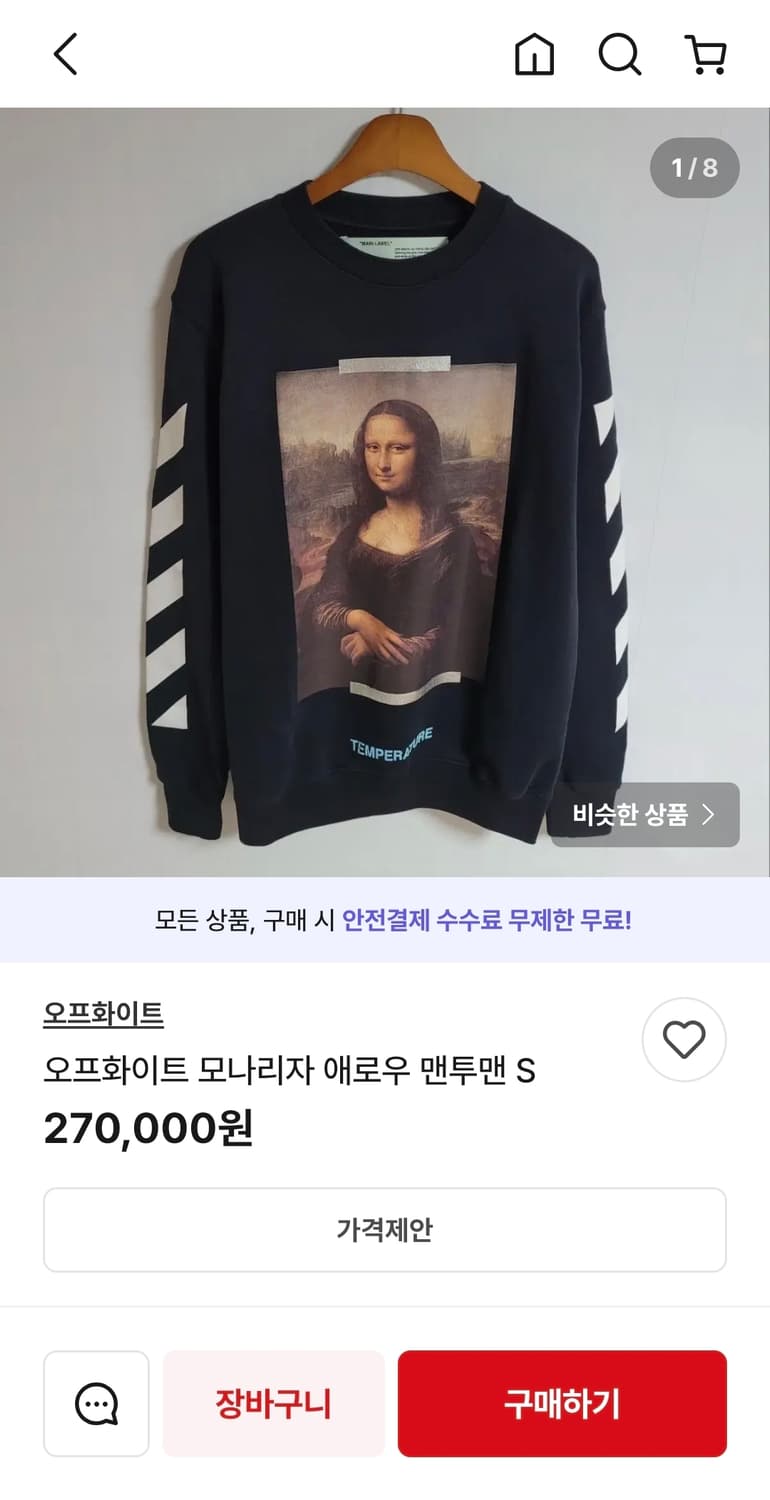Tap the red 구매하기 purchase button
770x1500 pixels.
pyautogui.click(x=562, y=1402)
